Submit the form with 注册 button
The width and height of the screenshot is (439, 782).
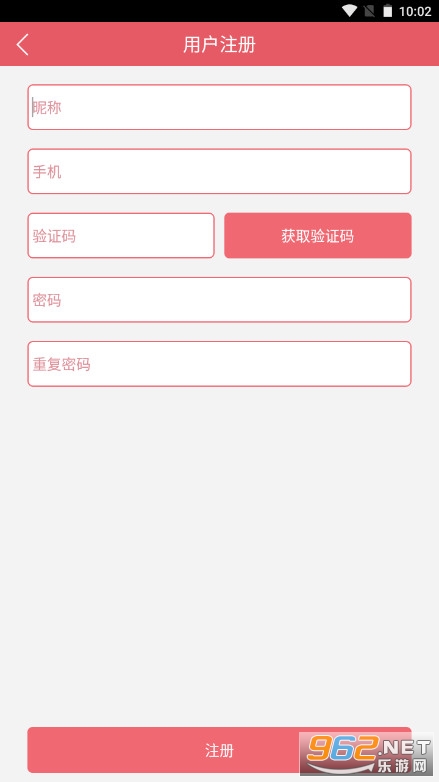tap(220, 750)
